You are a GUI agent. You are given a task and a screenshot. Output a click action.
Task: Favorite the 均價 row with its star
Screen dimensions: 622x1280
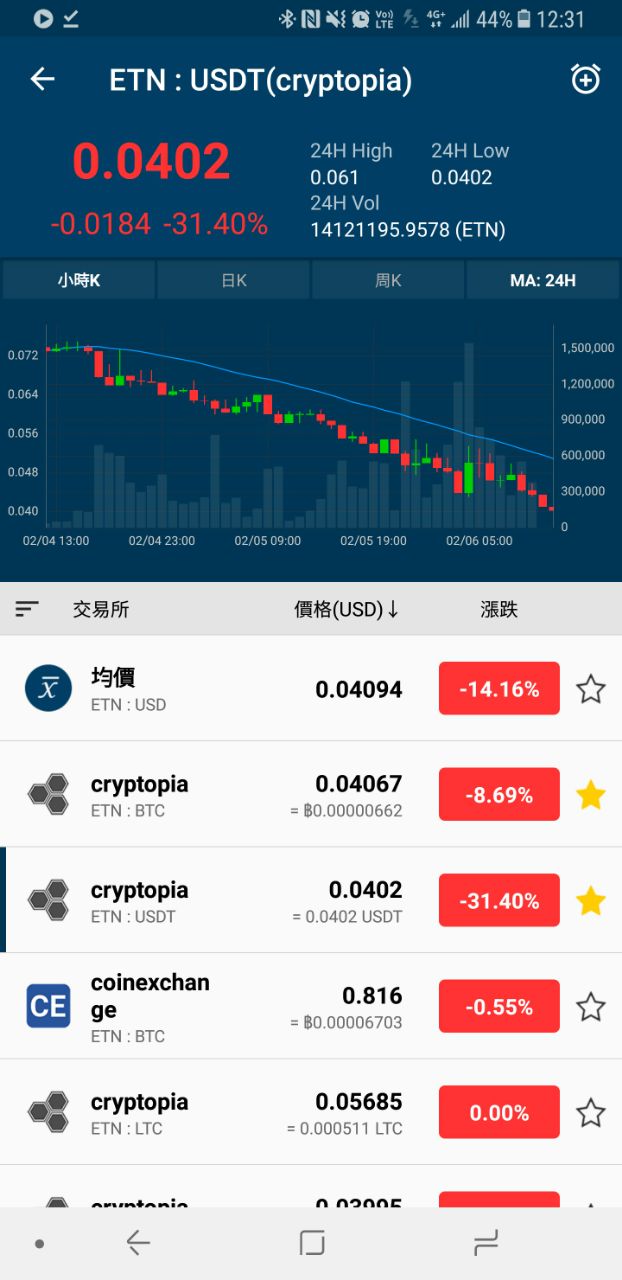591,689
